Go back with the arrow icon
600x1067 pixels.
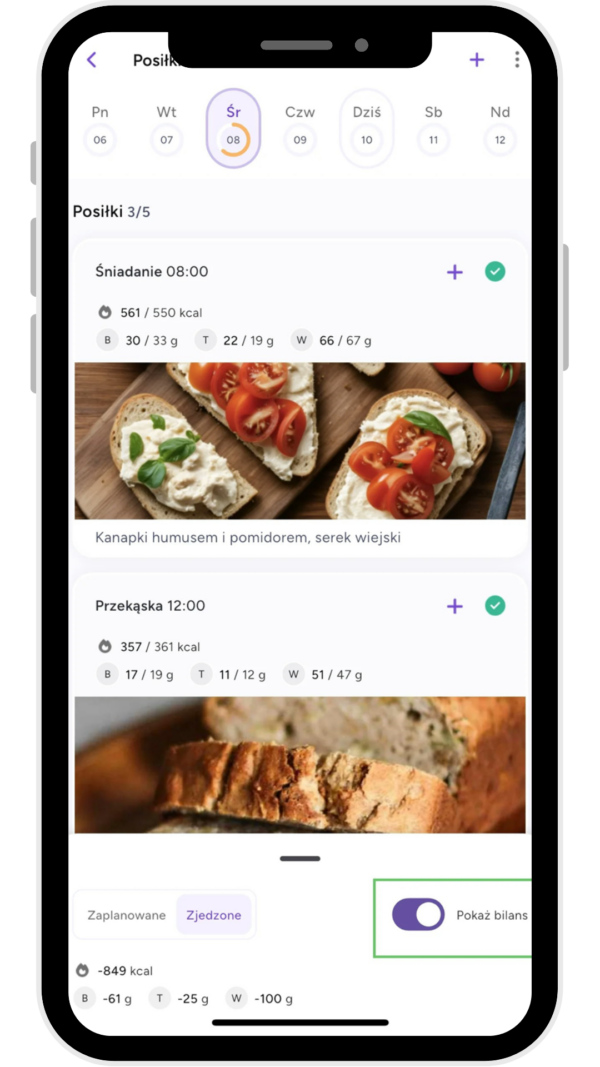(x=92, y=60)
